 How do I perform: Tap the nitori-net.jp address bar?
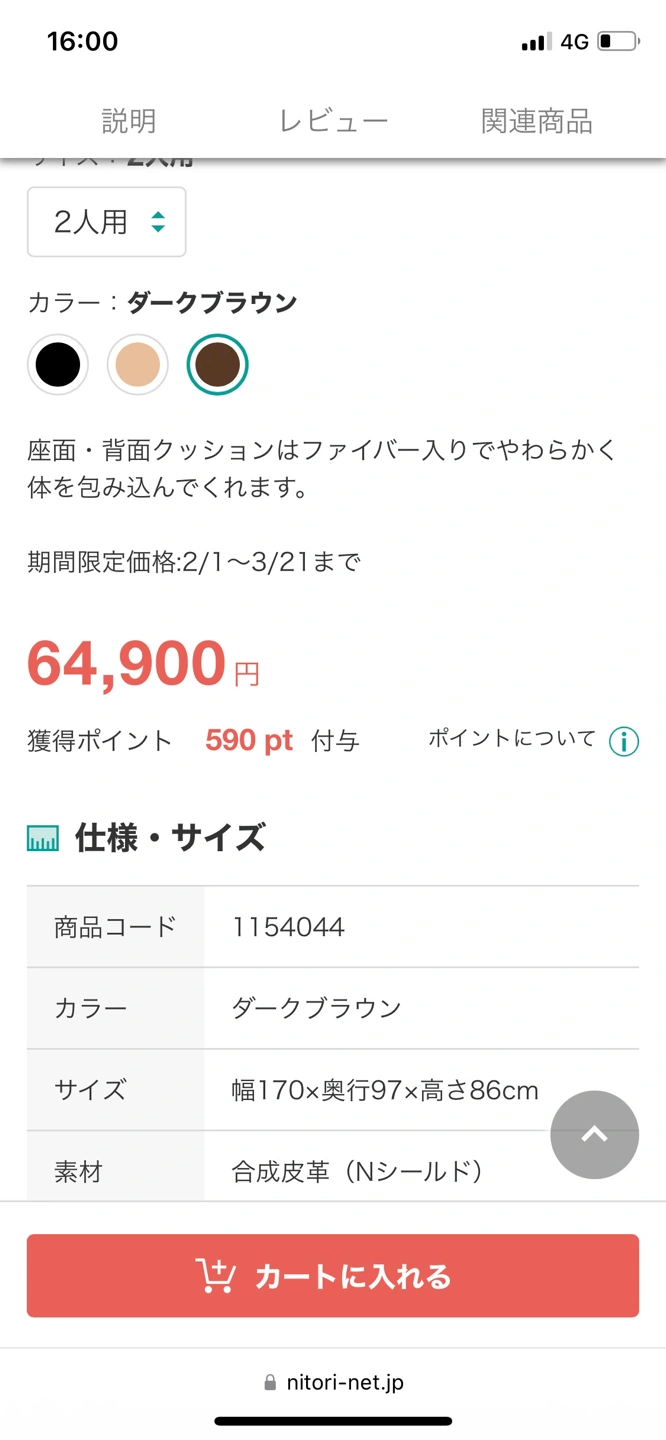pyautogui.click(x=333, y=1382)
